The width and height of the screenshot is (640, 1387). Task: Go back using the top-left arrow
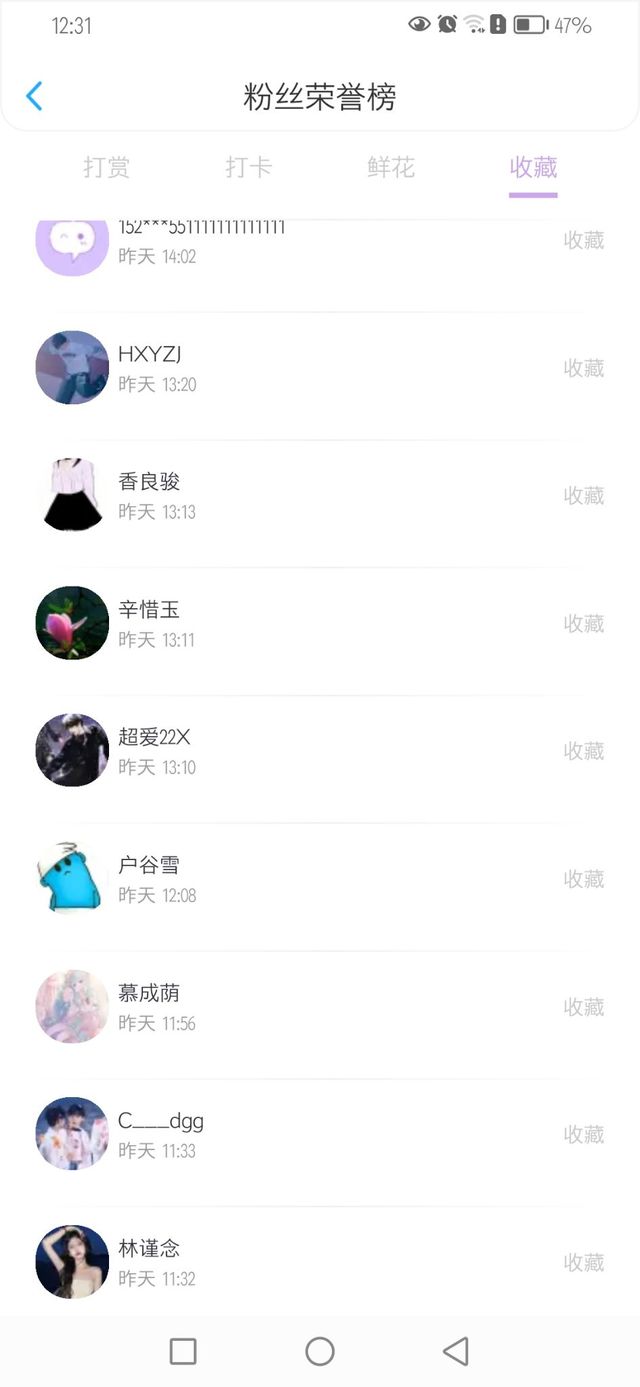pos(34,96)
